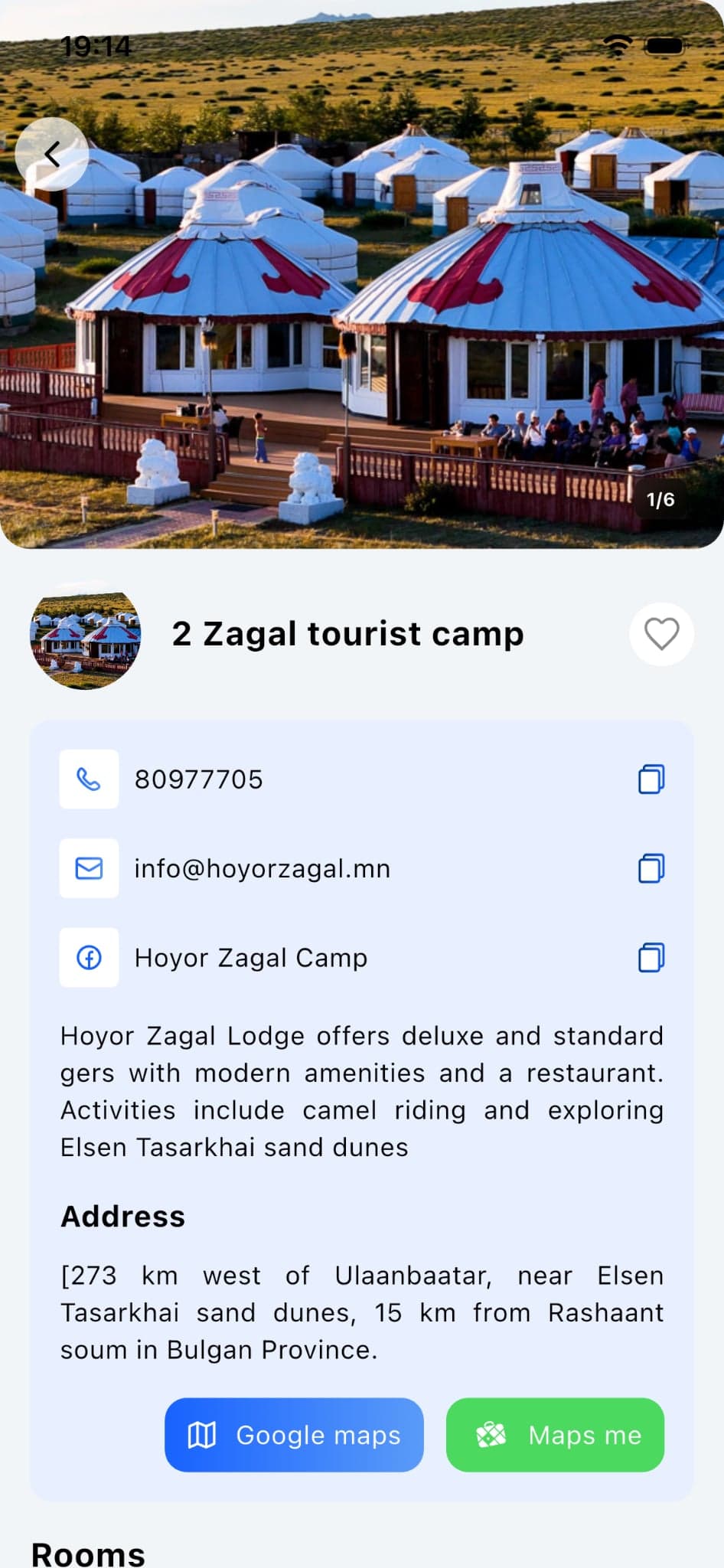
Task: Copy the Hoyor Zagal Camp Facebook name
Action: (x=651, y=957)
